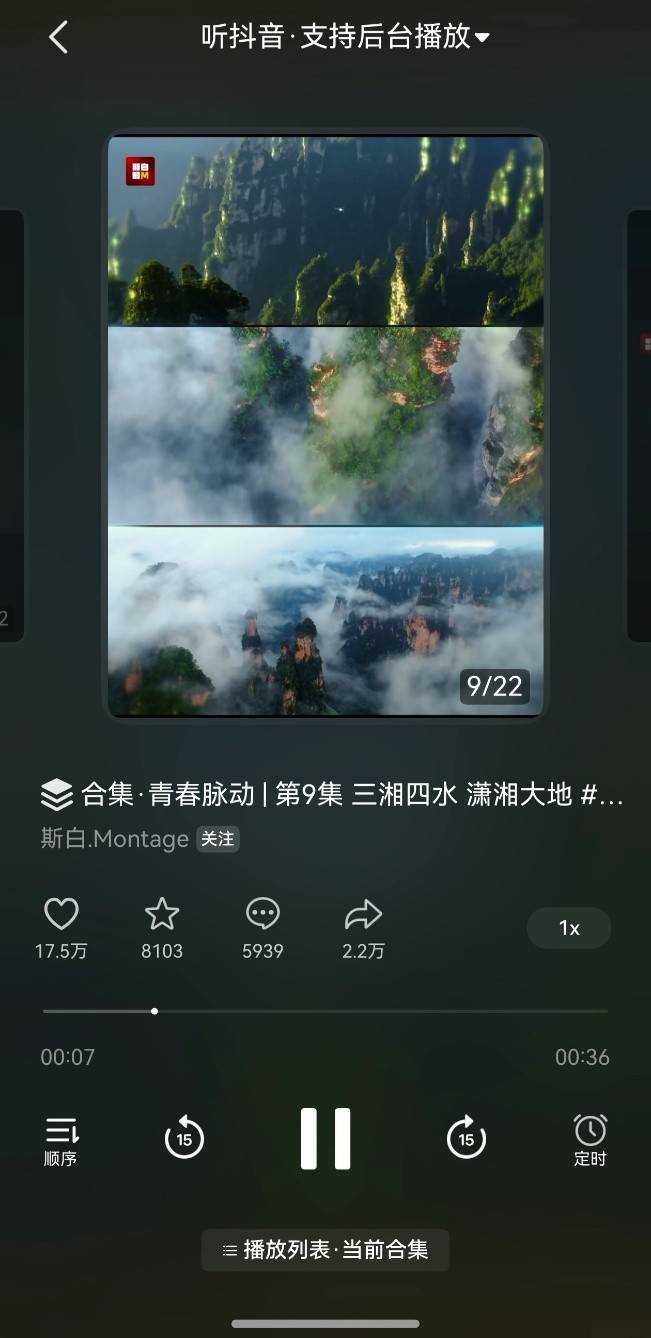This screenshot has height=1338, width=651.
Task: Like this video with the heart icon
Action: point(61,914)
